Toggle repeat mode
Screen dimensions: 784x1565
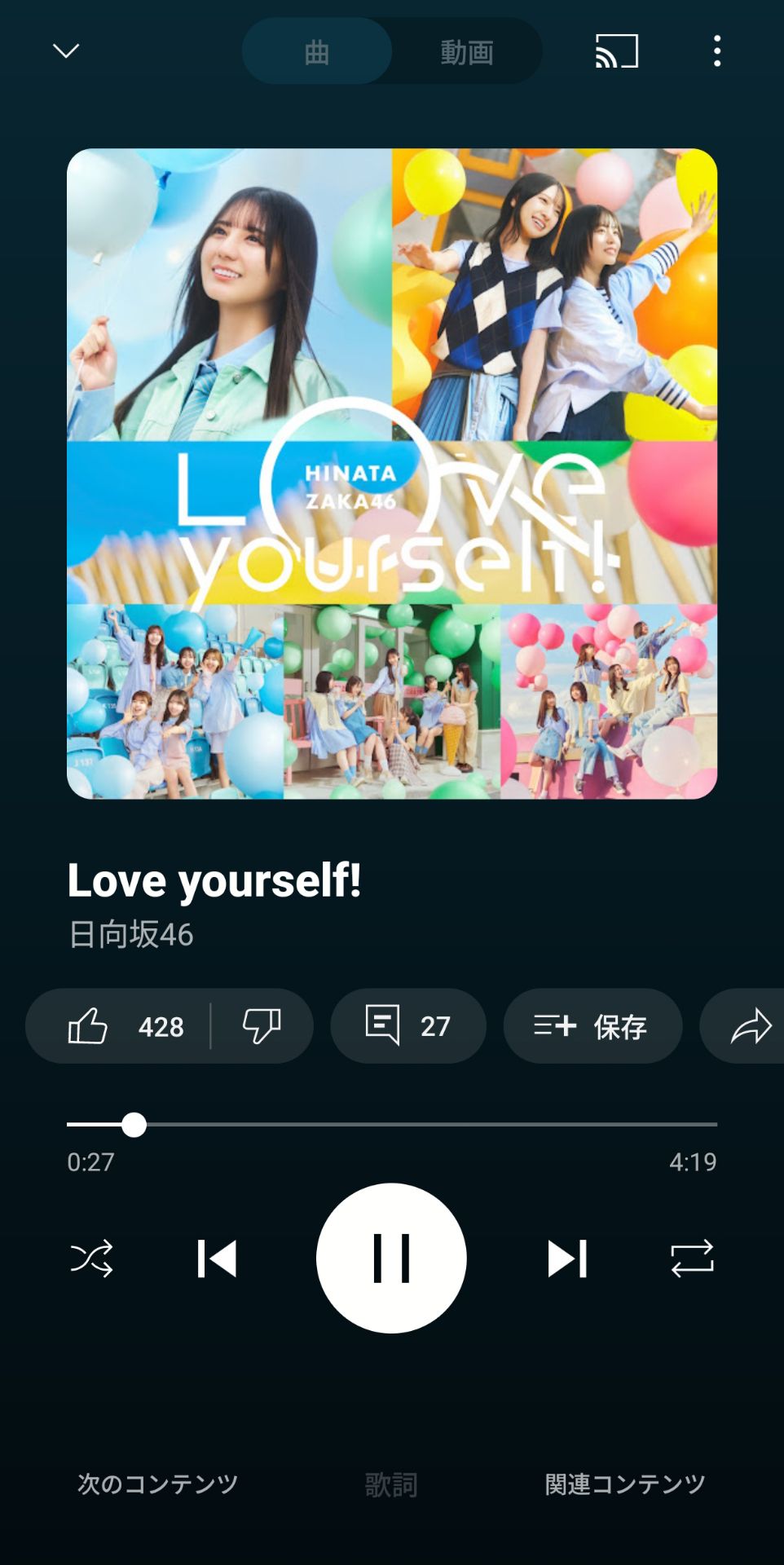pyautogui.click(x=692, y=1259)
